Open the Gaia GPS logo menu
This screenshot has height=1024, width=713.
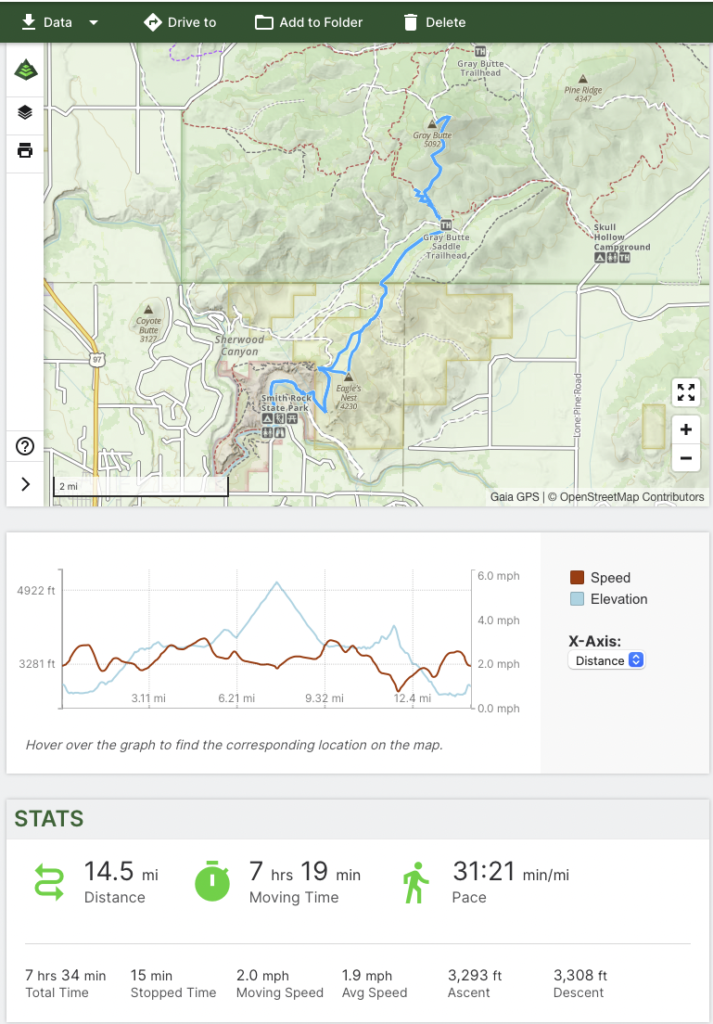coord(25,71)
